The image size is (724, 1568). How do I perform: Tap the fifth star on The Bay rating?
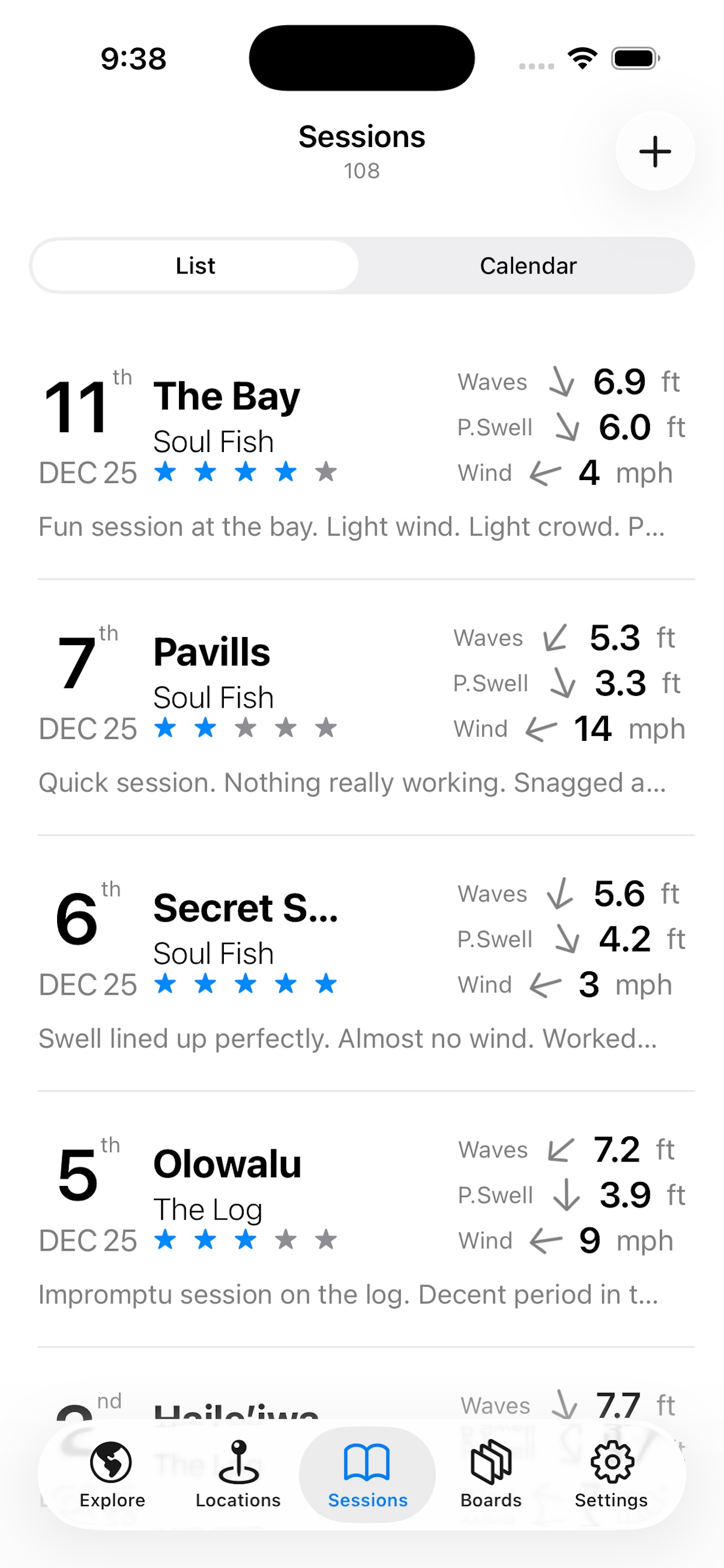coord(326,471)
